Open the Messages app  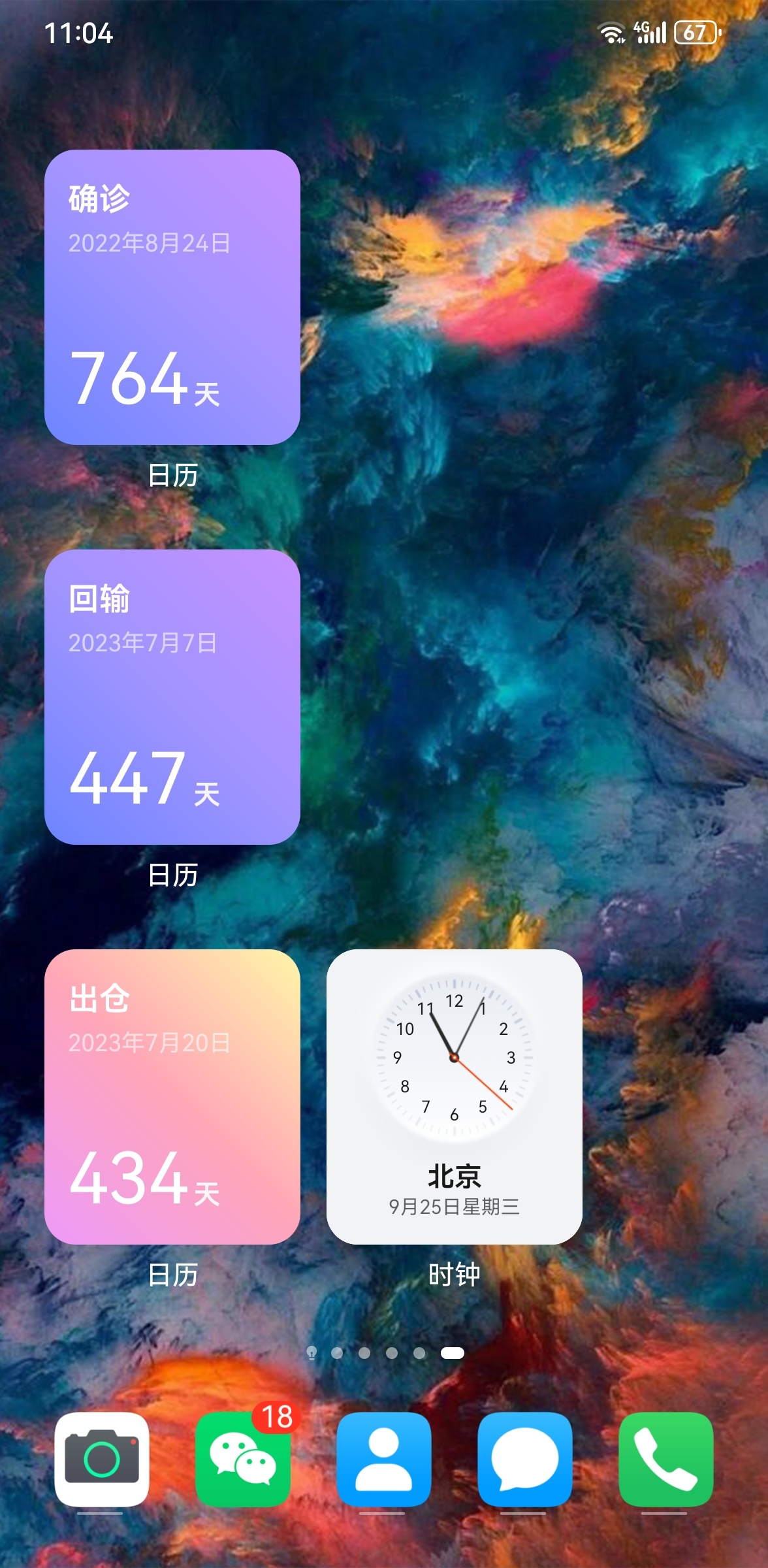tap(525, 1459)
